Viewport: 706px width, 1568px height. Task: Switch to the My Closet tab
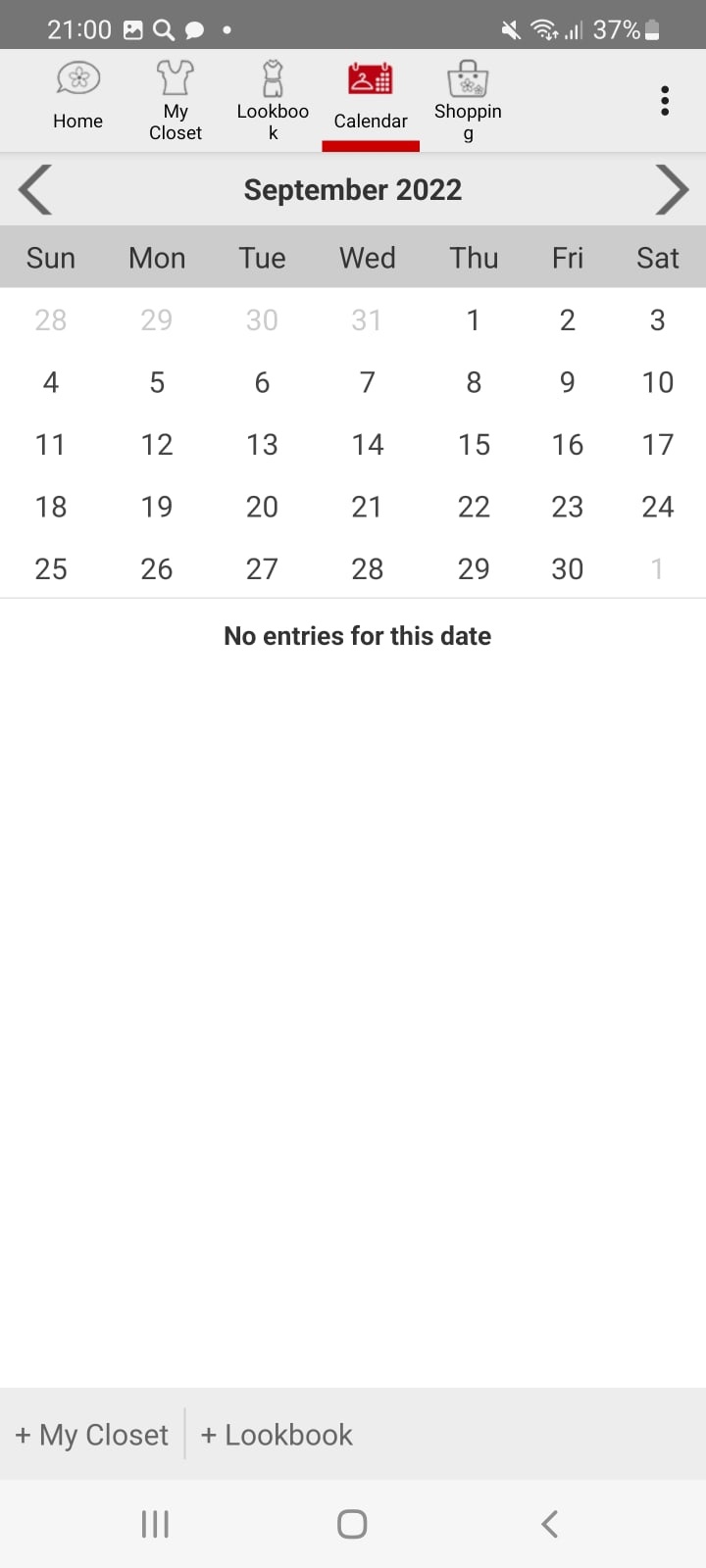176,98
